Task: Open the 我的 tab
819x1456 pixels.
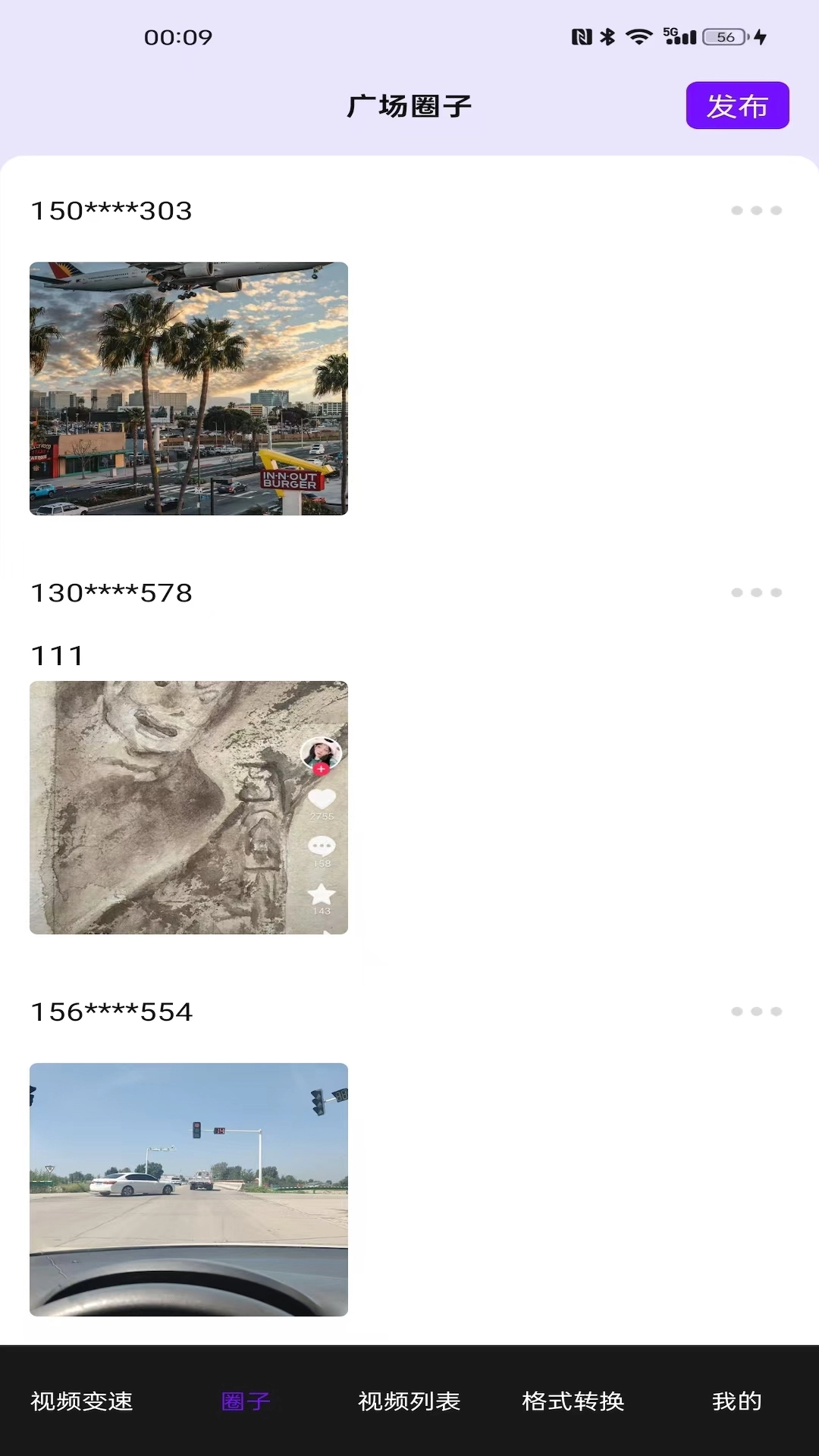Action: [x=737, y=1402]
